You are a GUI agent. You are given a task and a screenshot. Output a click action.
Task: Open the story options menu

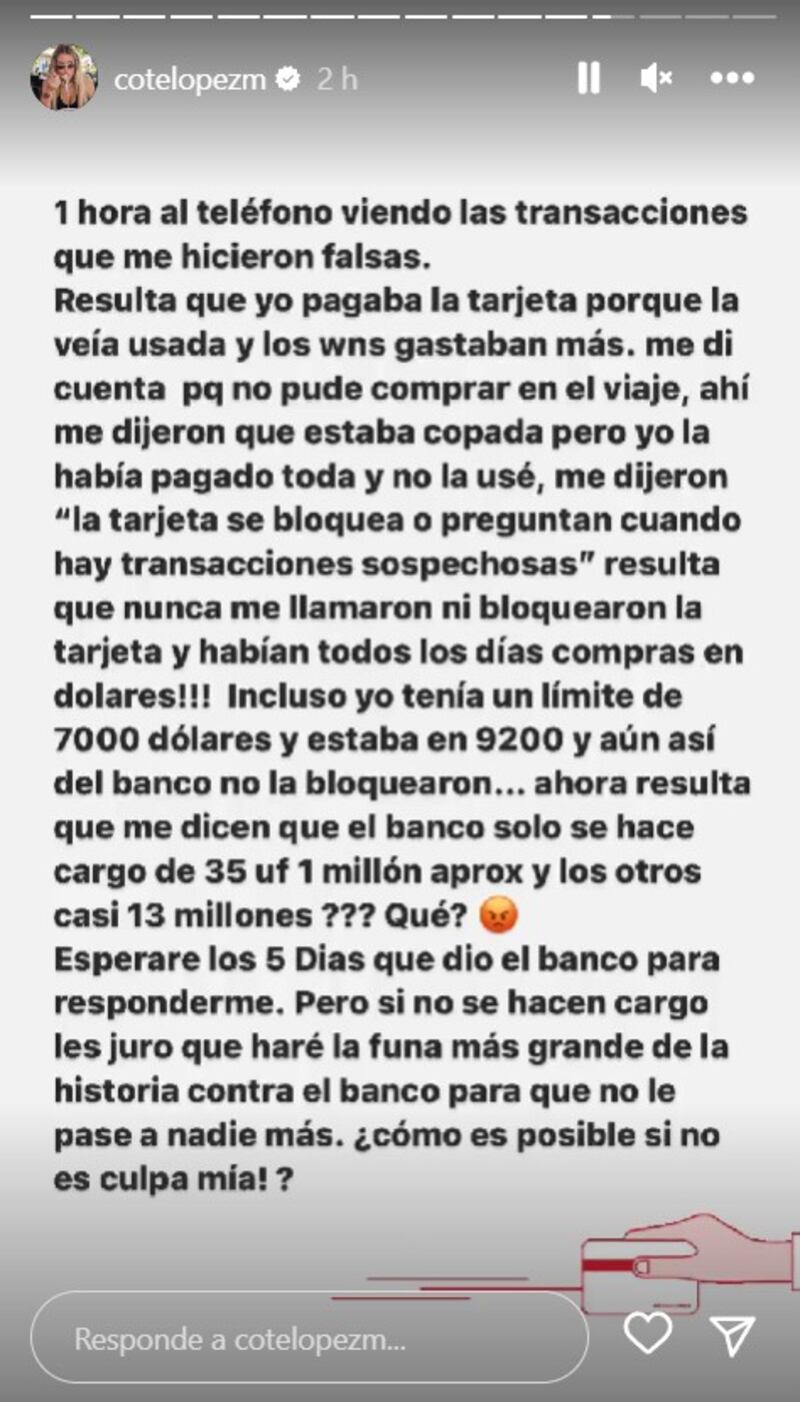(732, 78)
